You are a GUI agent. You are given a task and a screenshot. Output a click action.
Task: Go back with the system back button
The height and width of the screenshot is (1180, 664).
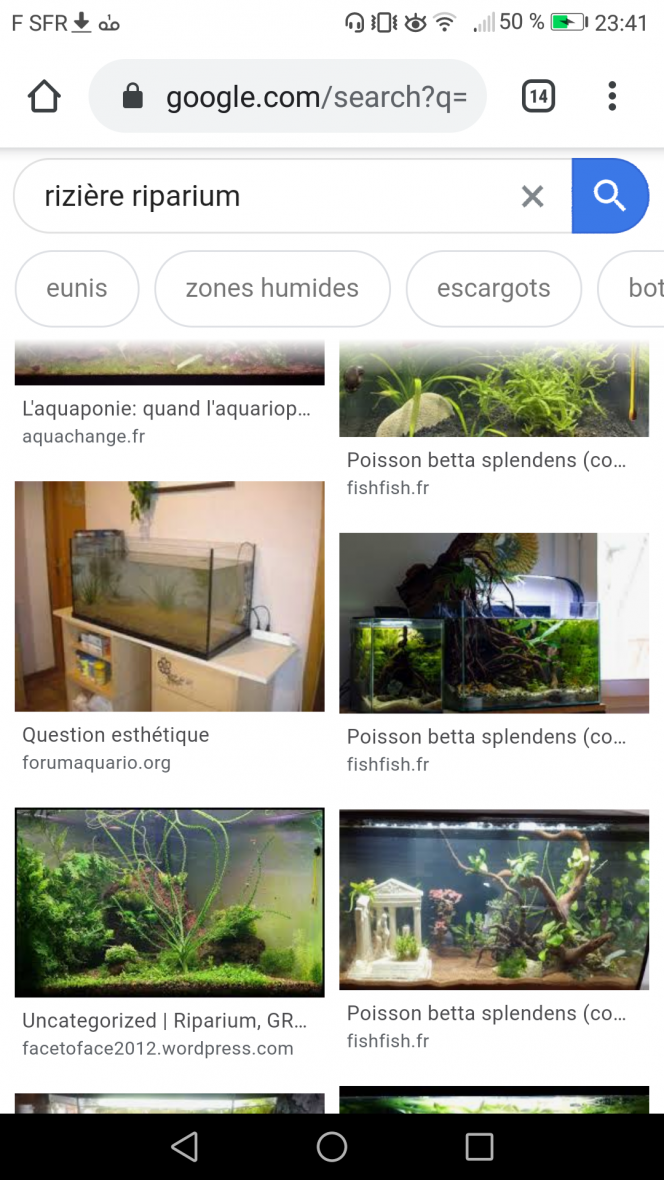click(184, 1147)
